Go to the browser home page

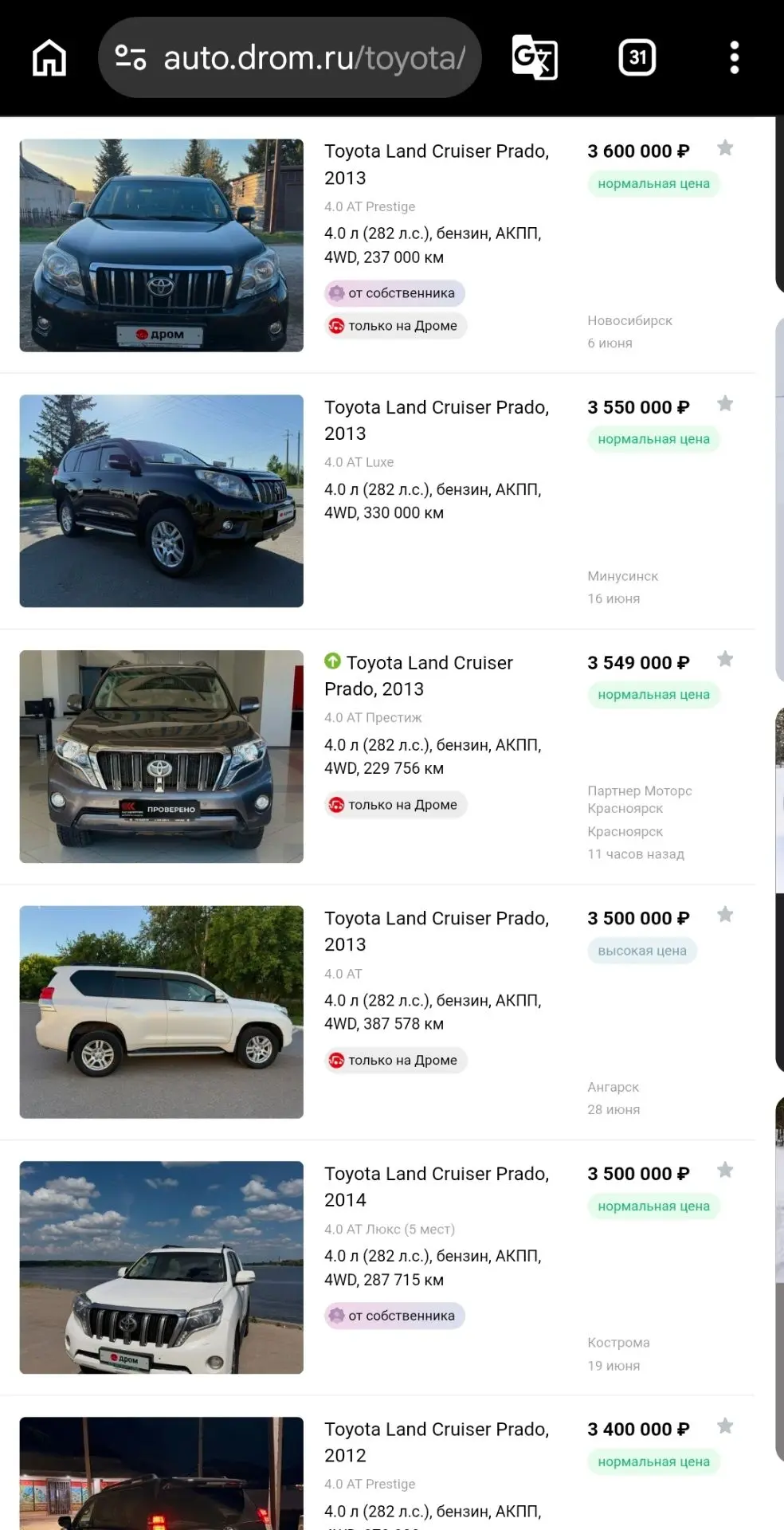(x=49, y=58)
